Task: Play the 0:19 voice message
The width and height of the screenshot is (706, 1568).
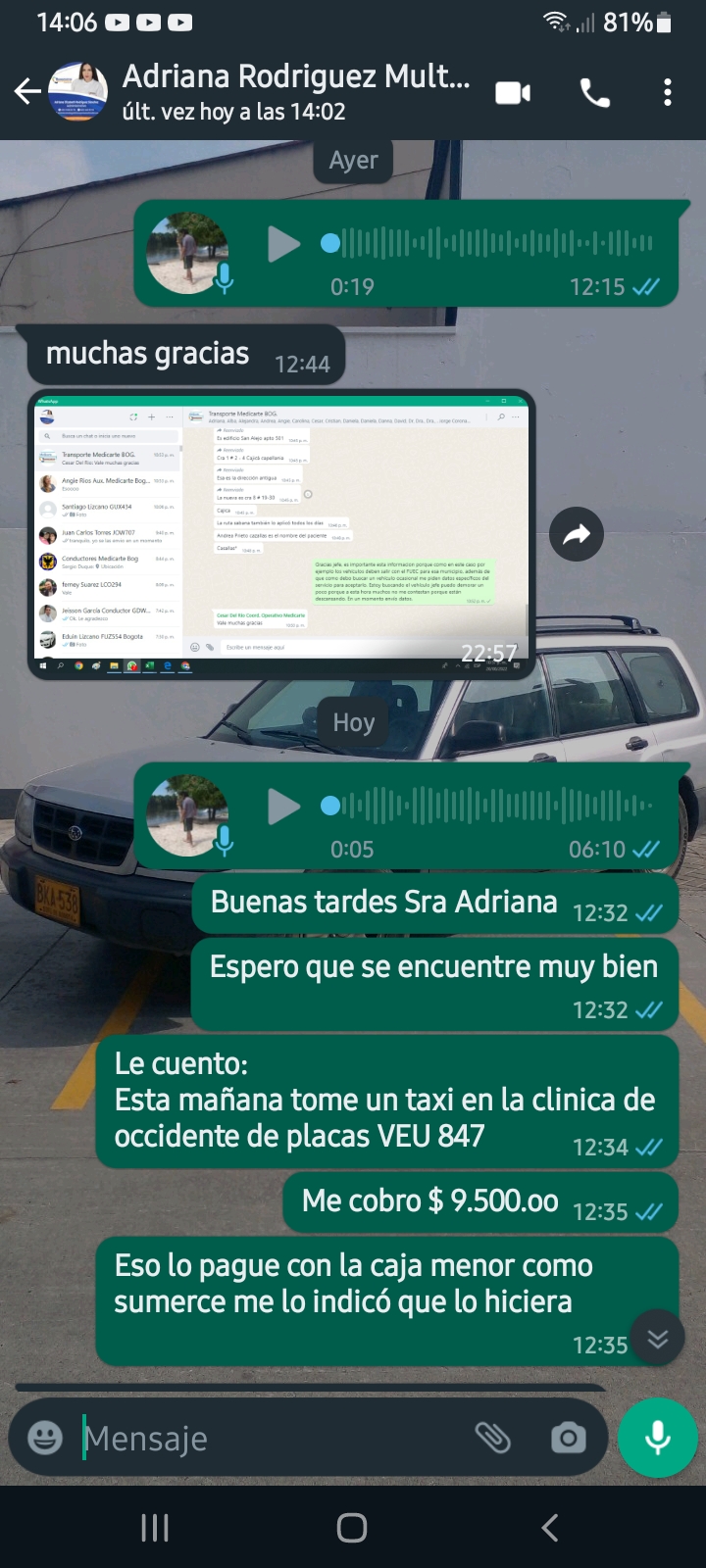Action: tap(284, 244)
